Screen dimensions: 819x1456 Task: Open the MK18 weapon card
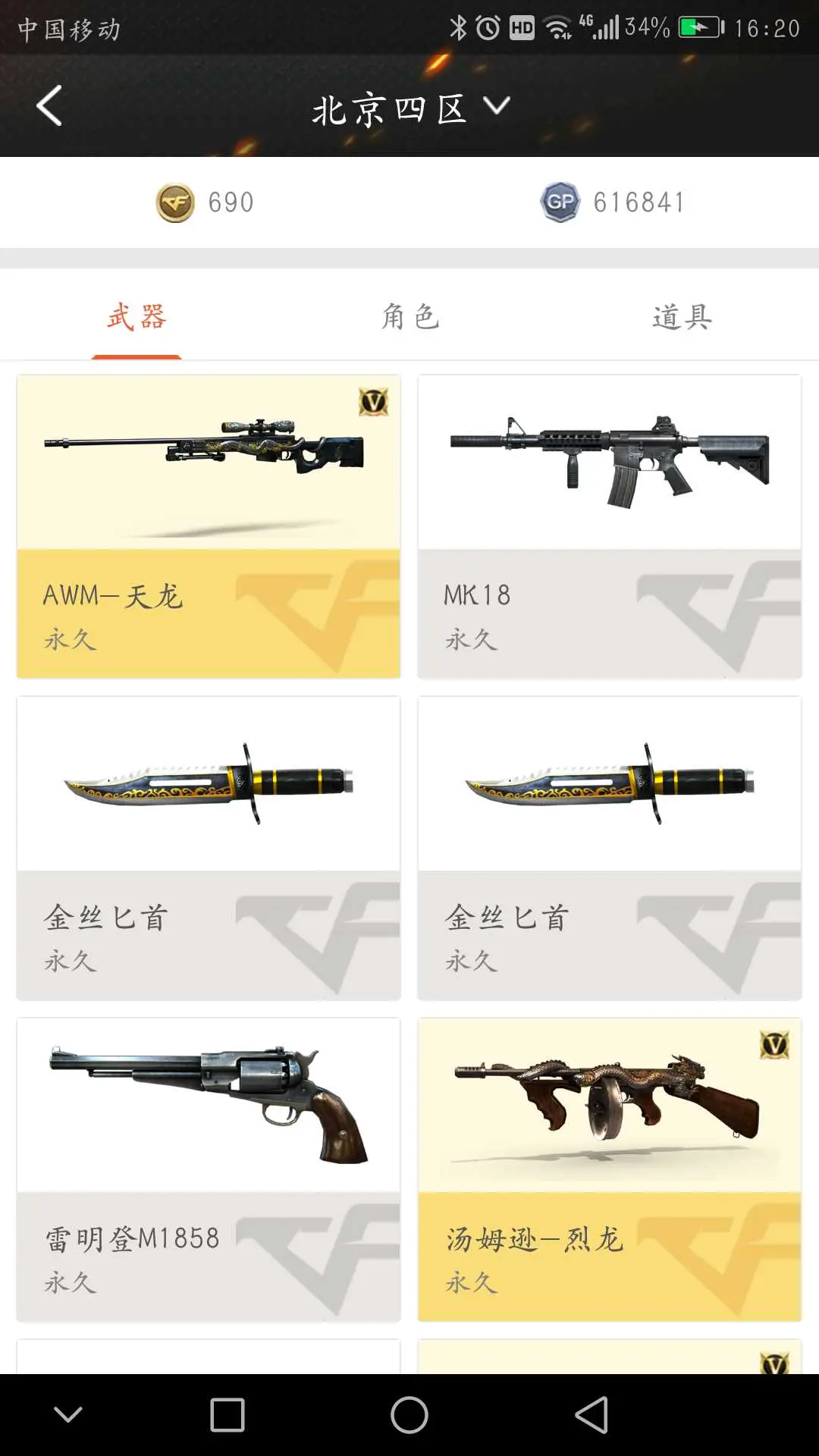(610, 526)
